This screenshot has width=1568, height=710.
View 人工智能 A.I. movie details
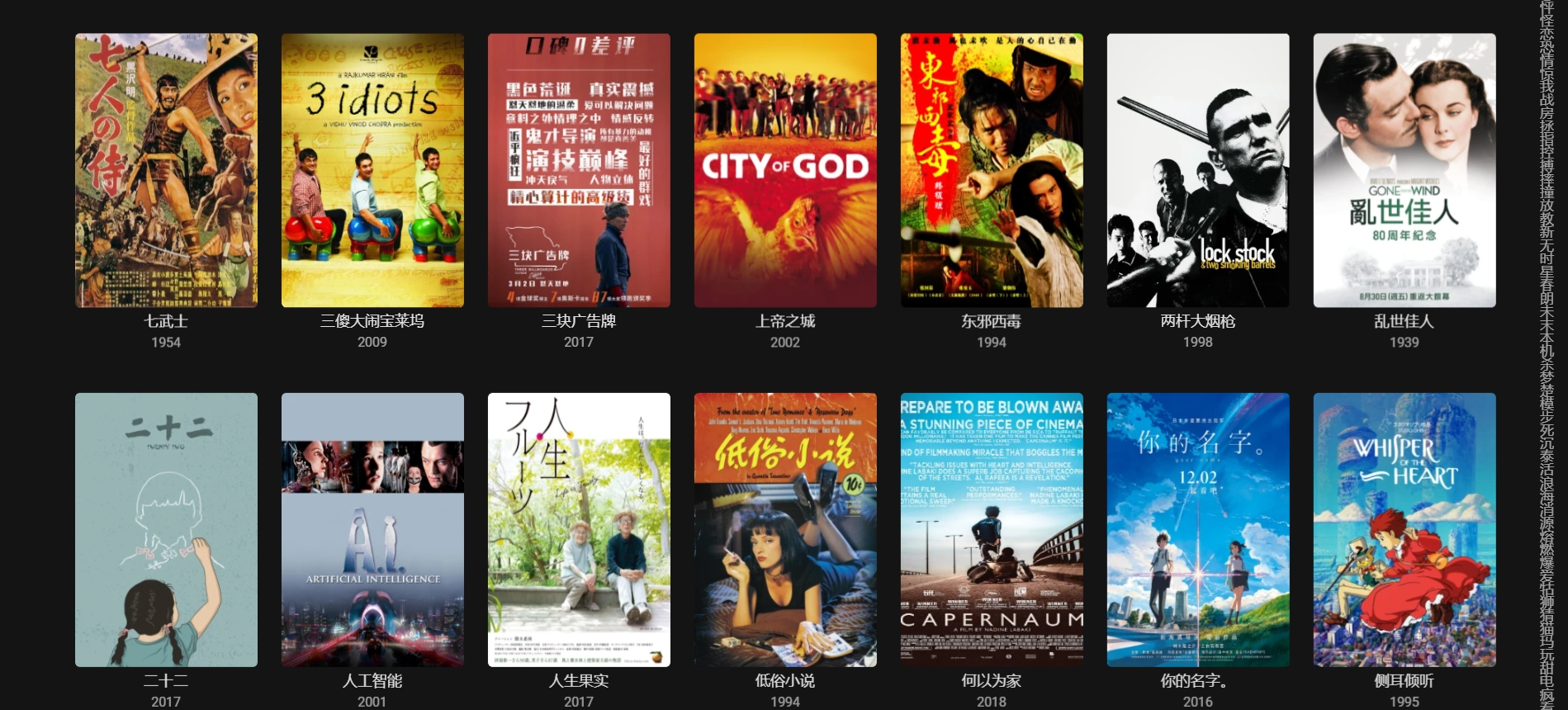372,529
